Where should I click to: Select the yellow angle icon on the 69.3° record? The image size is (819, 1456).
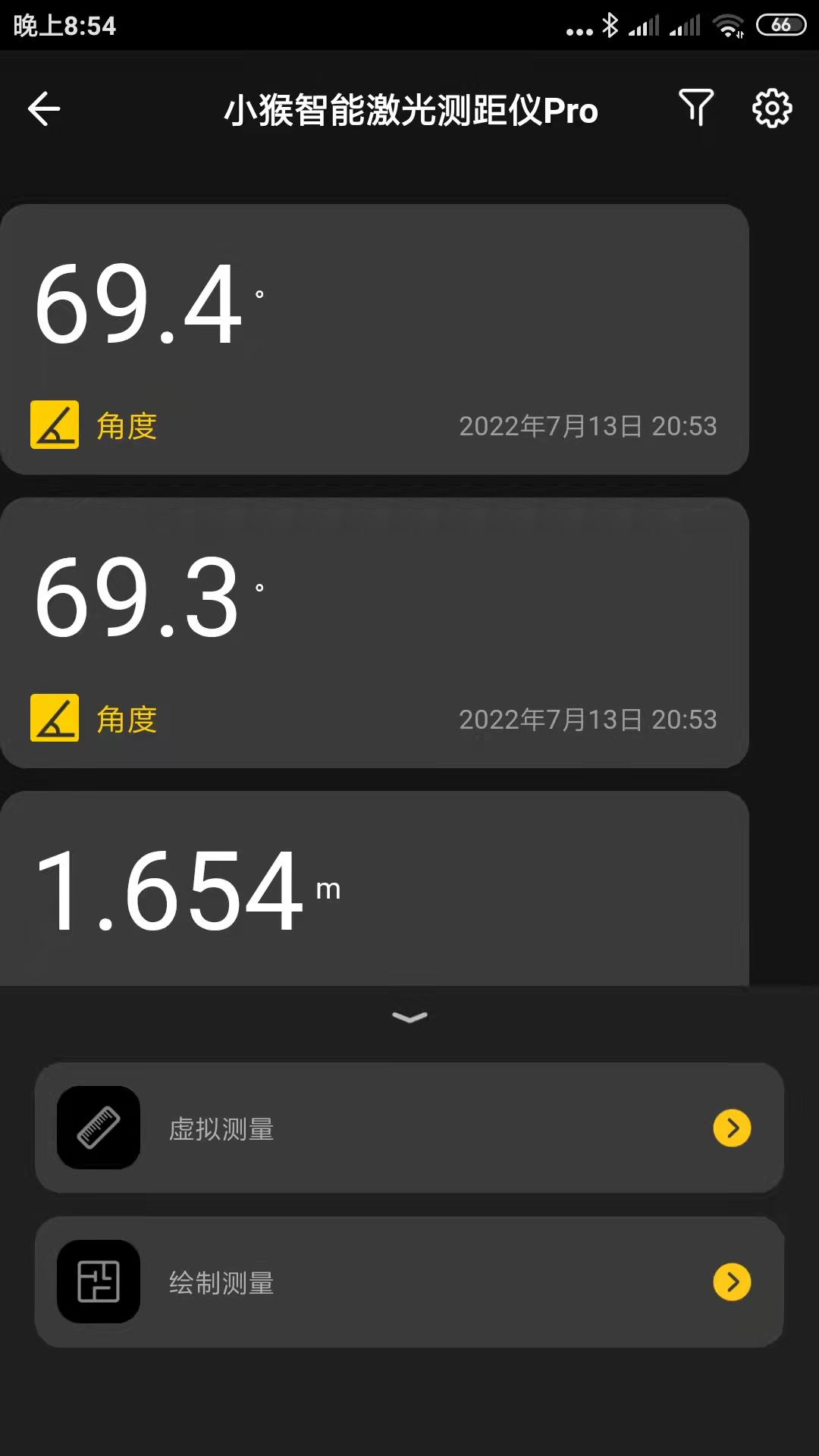[54, 718]
